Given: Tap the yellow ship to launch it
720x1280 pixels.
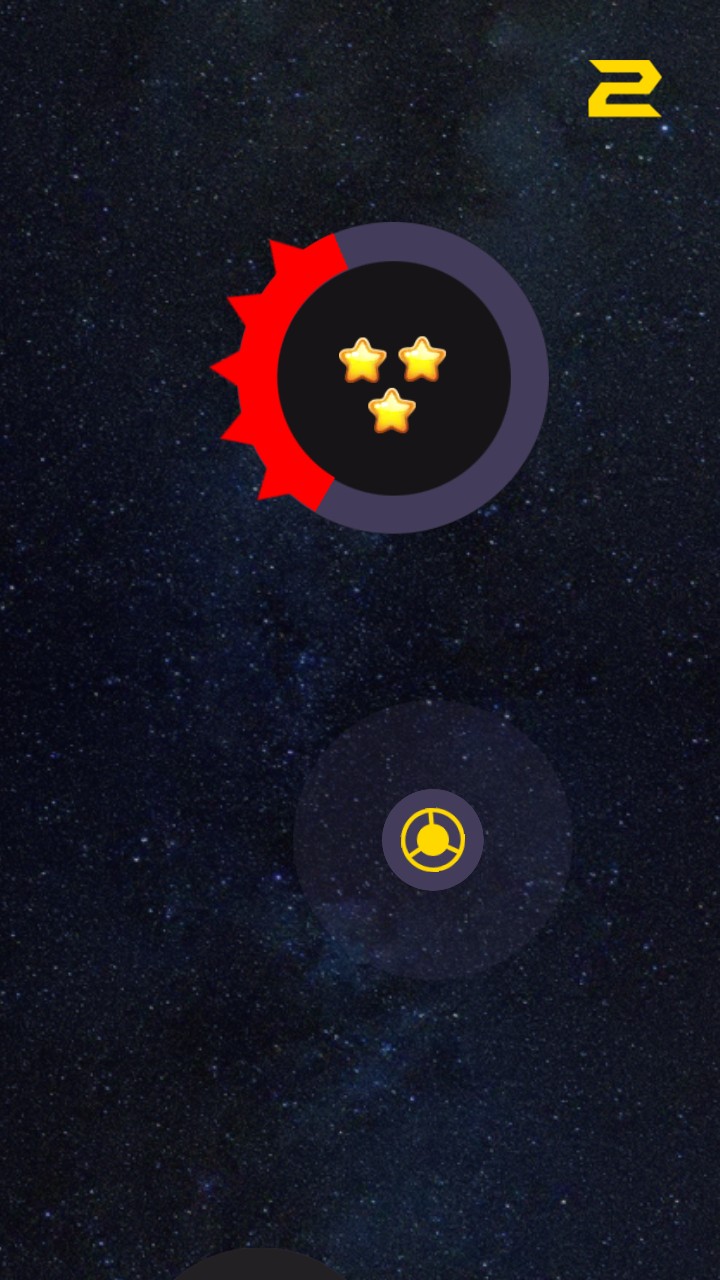Looking at the screenshot, I should (x=432, y=840).
